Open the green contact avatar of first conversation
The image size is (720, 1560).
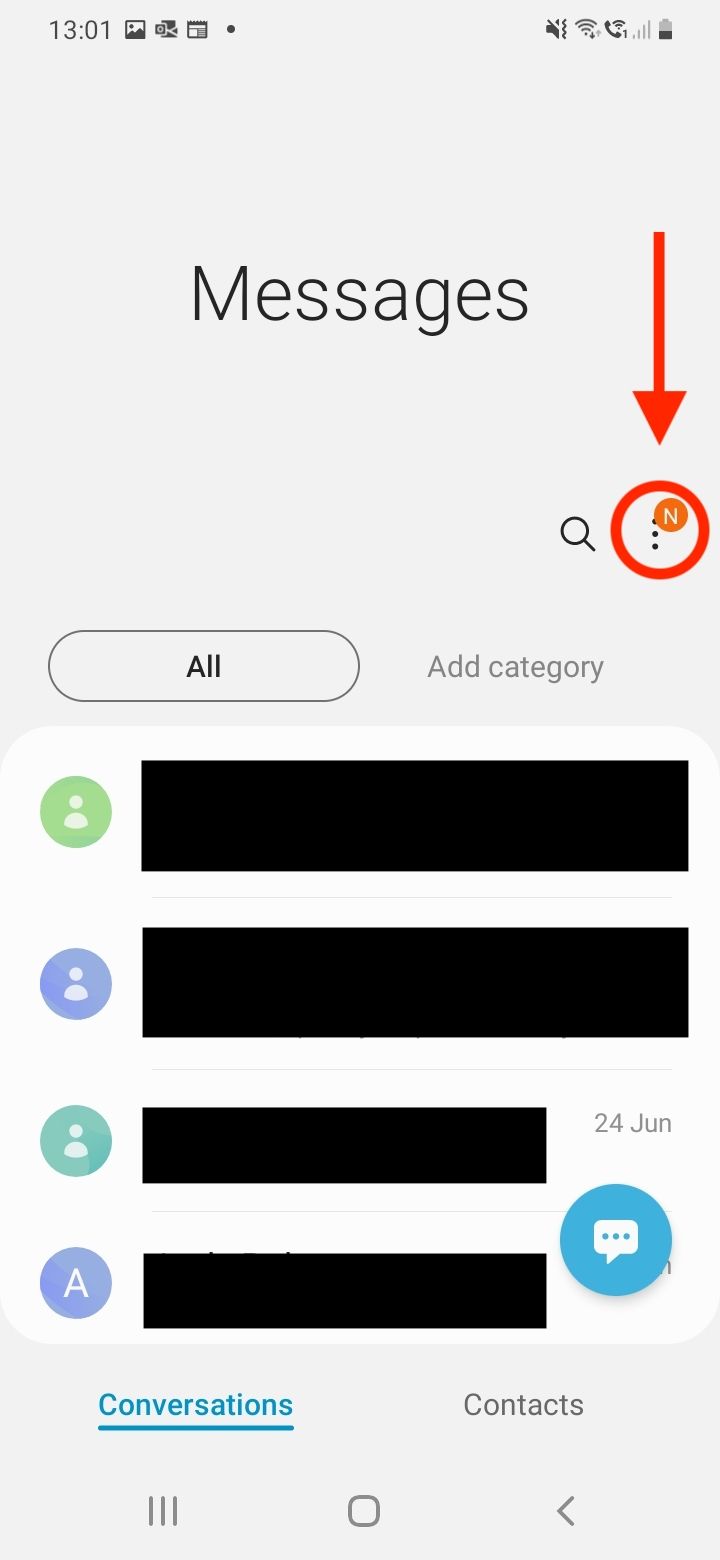(75, 811)
